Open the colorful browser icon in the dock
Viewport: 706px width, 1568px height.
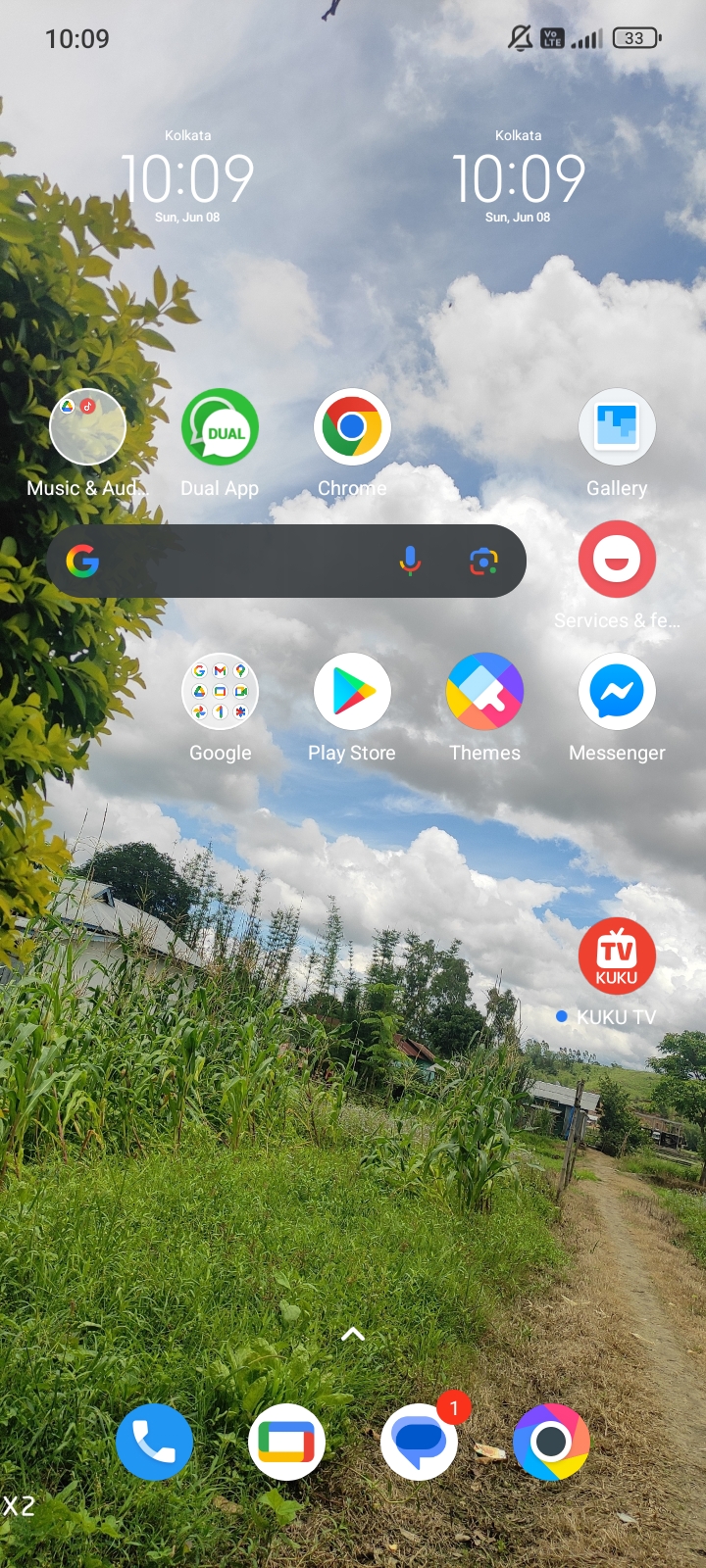(x=551, y=1443)
